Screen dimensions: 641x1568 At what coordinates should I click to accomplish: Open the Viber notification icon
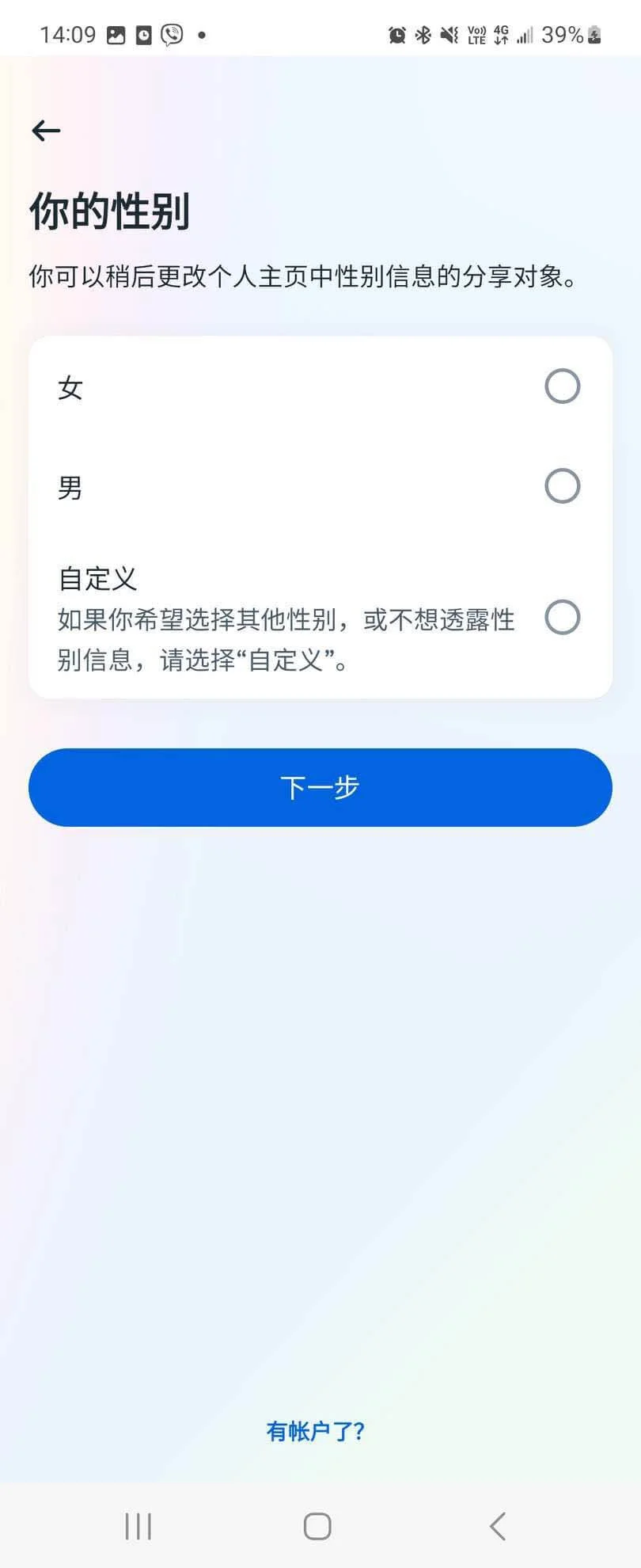coord(171,35)
